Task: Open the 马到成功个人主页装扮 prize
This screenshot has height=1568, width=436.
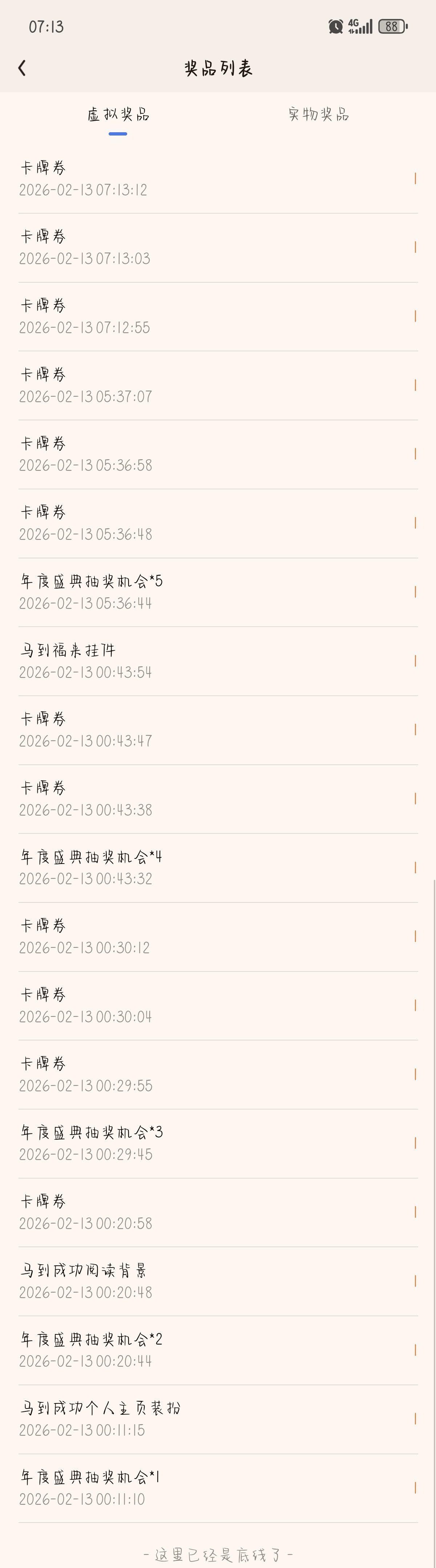Action: (x=218, y=1418)
